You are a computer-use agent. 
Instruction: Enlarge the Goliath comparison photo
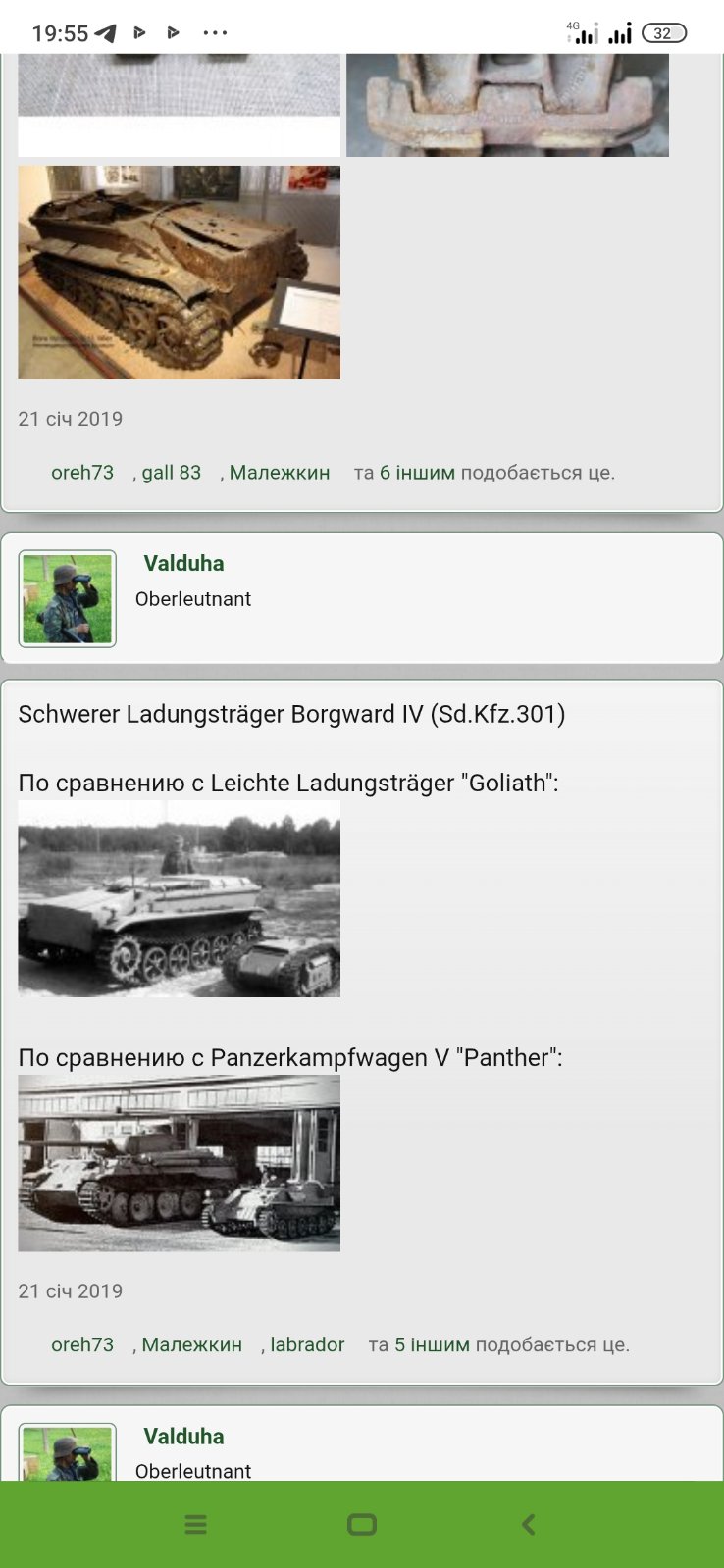(179, 898)
